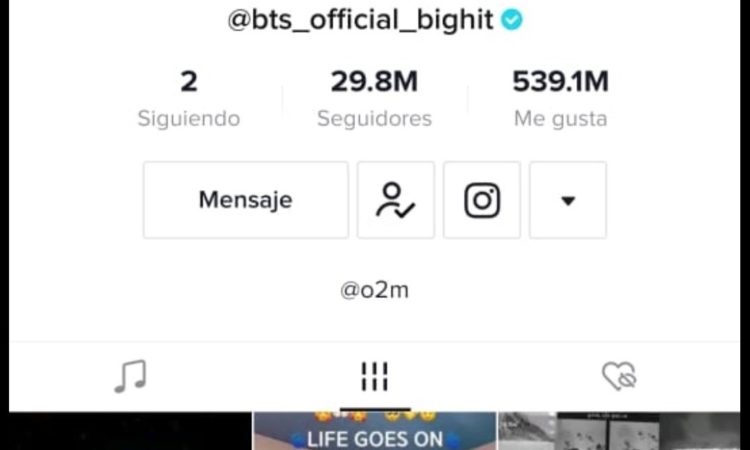Open the following status person icon
750x450 pixels.
point(395,200)
